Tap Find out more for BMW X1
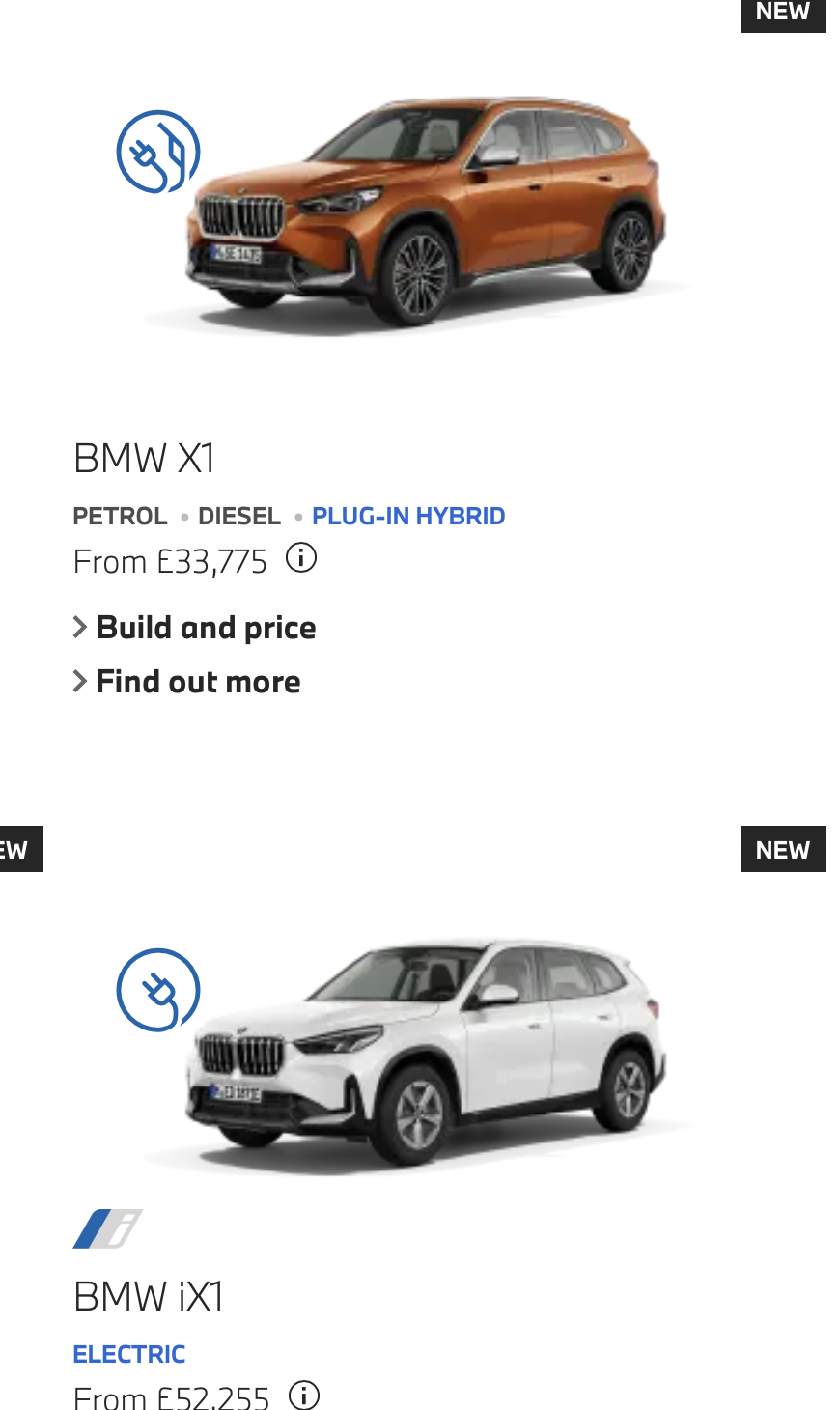 click(x=197, y=682)
